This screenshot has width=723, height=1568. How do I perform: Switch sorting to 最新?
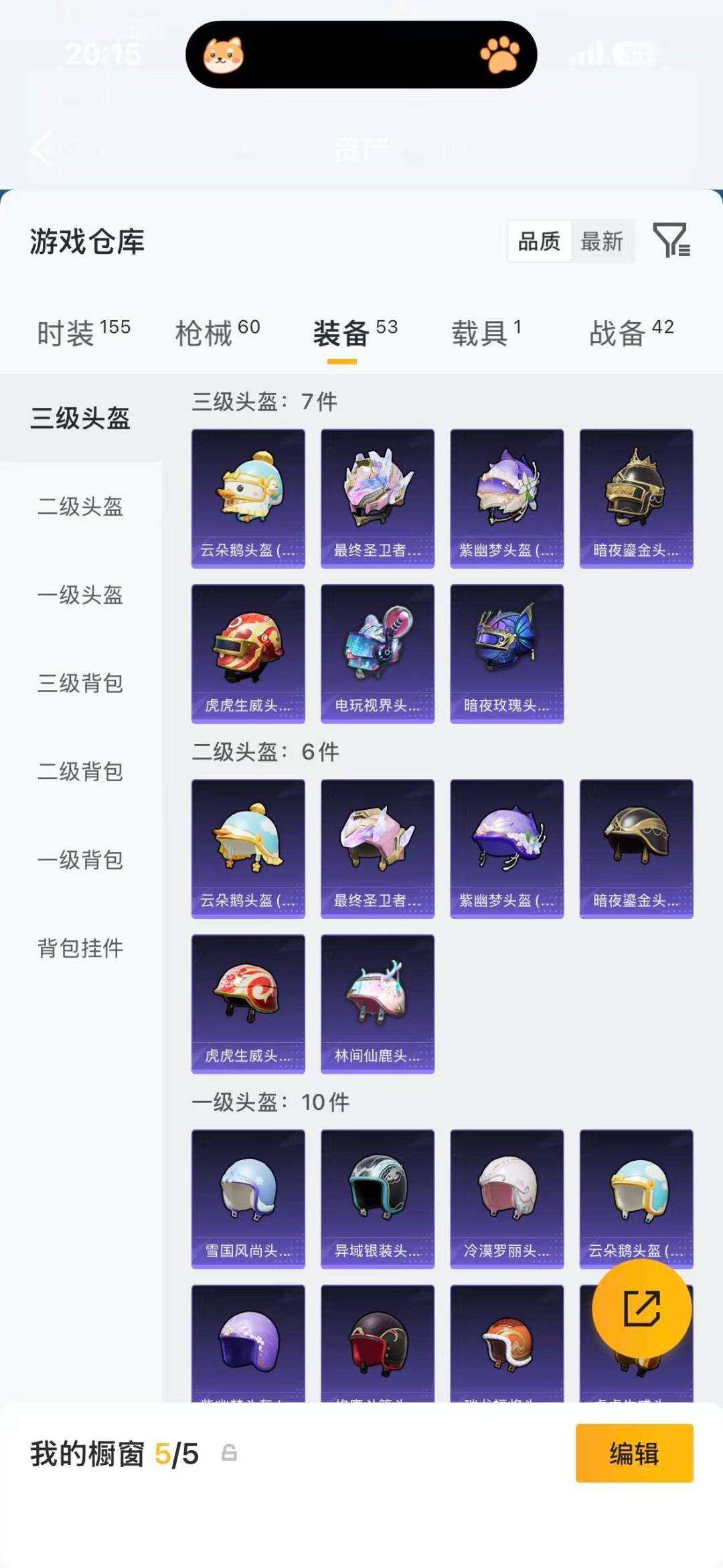(601, 242)
